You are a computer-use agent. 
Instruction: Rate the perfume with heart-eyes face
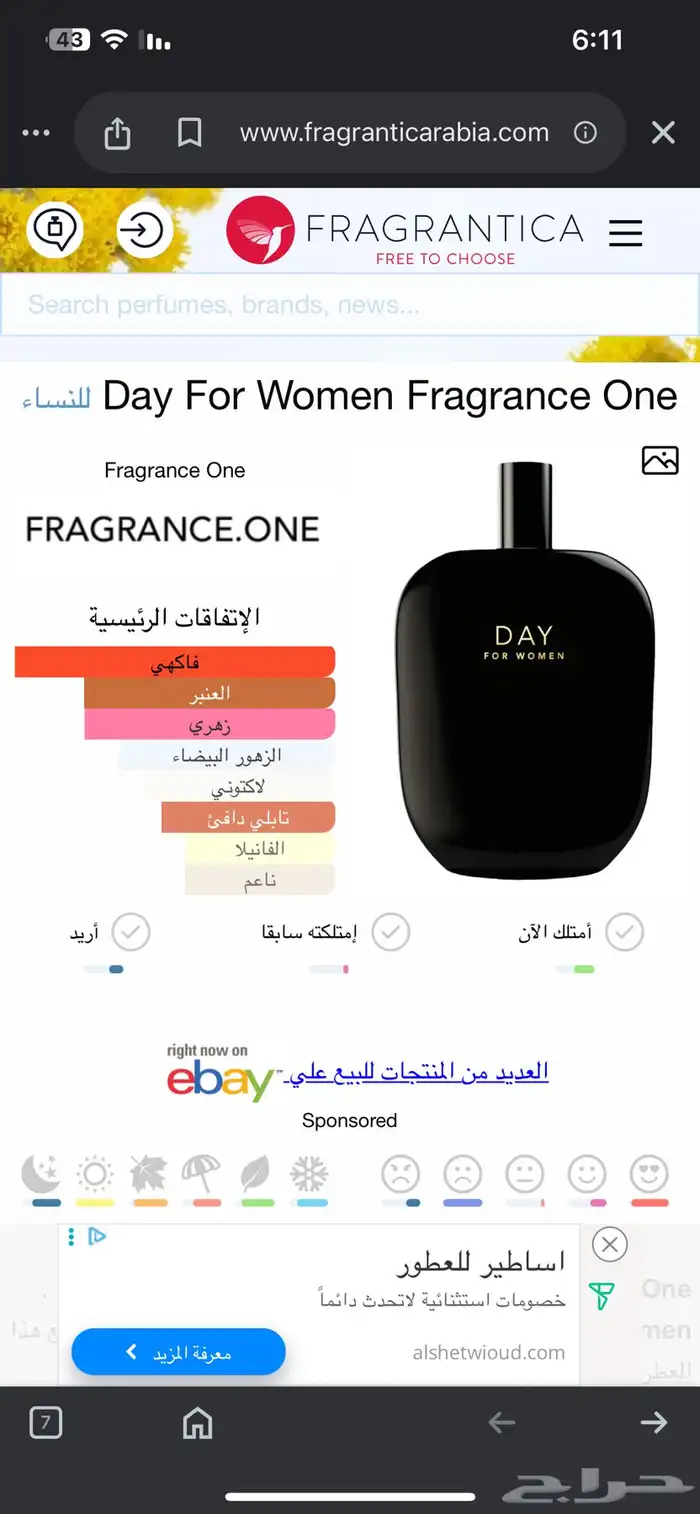pyautogui.click(x=649, y=1174)
